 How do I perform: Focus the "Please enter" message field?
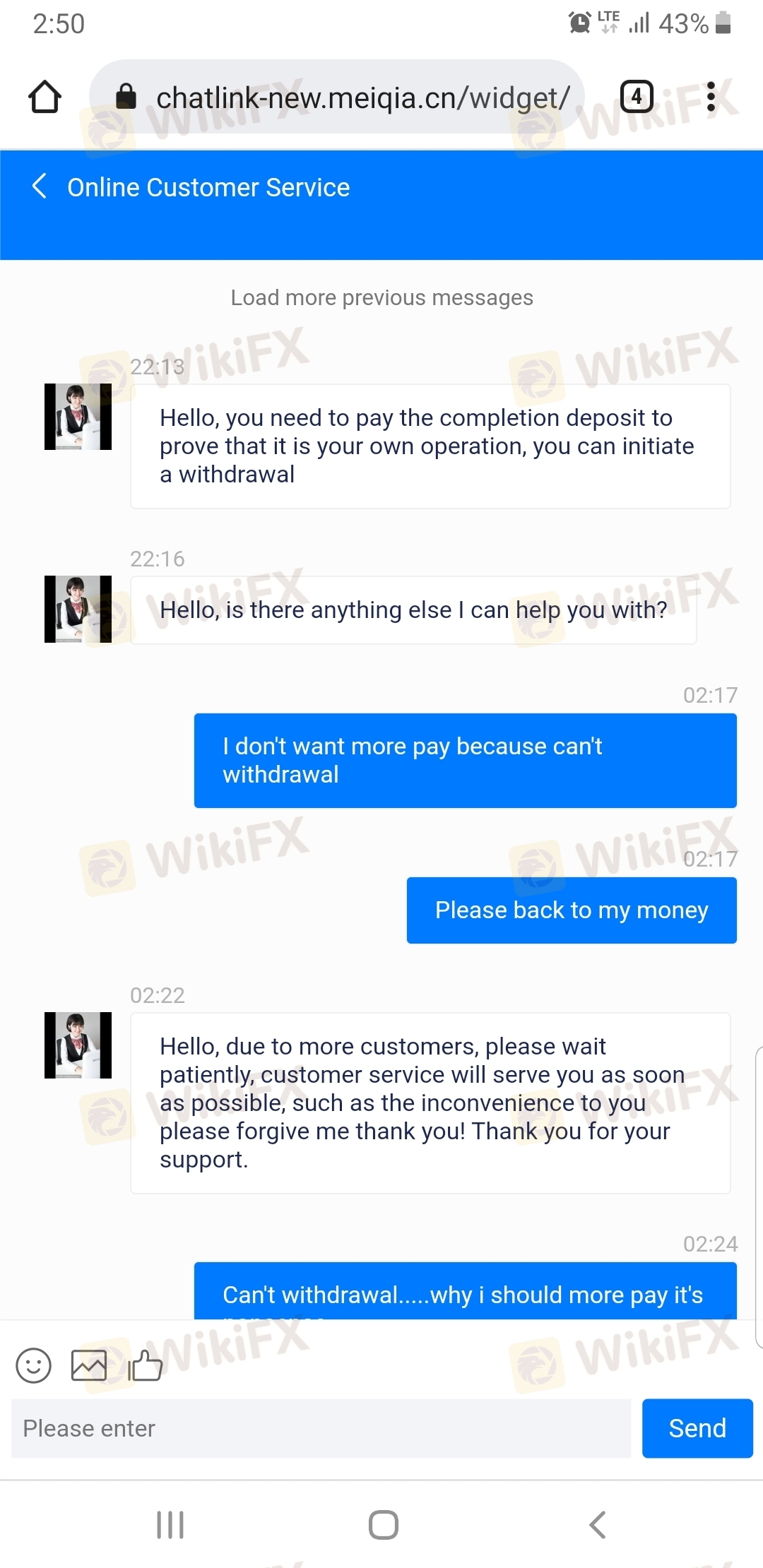coord(321,1428)
